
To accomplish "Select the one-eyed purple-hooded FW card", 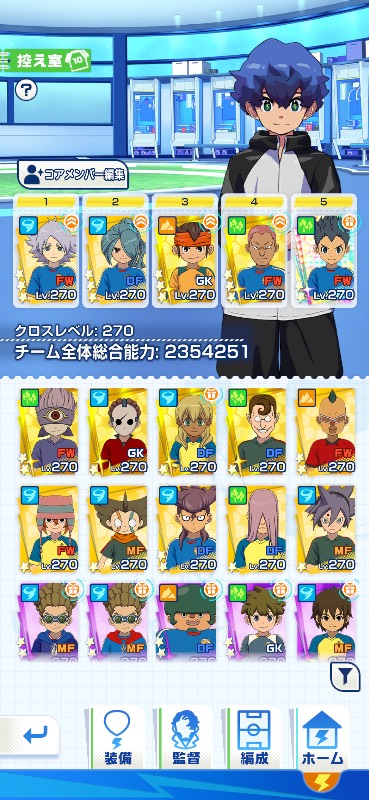I will tap(48, 431).
